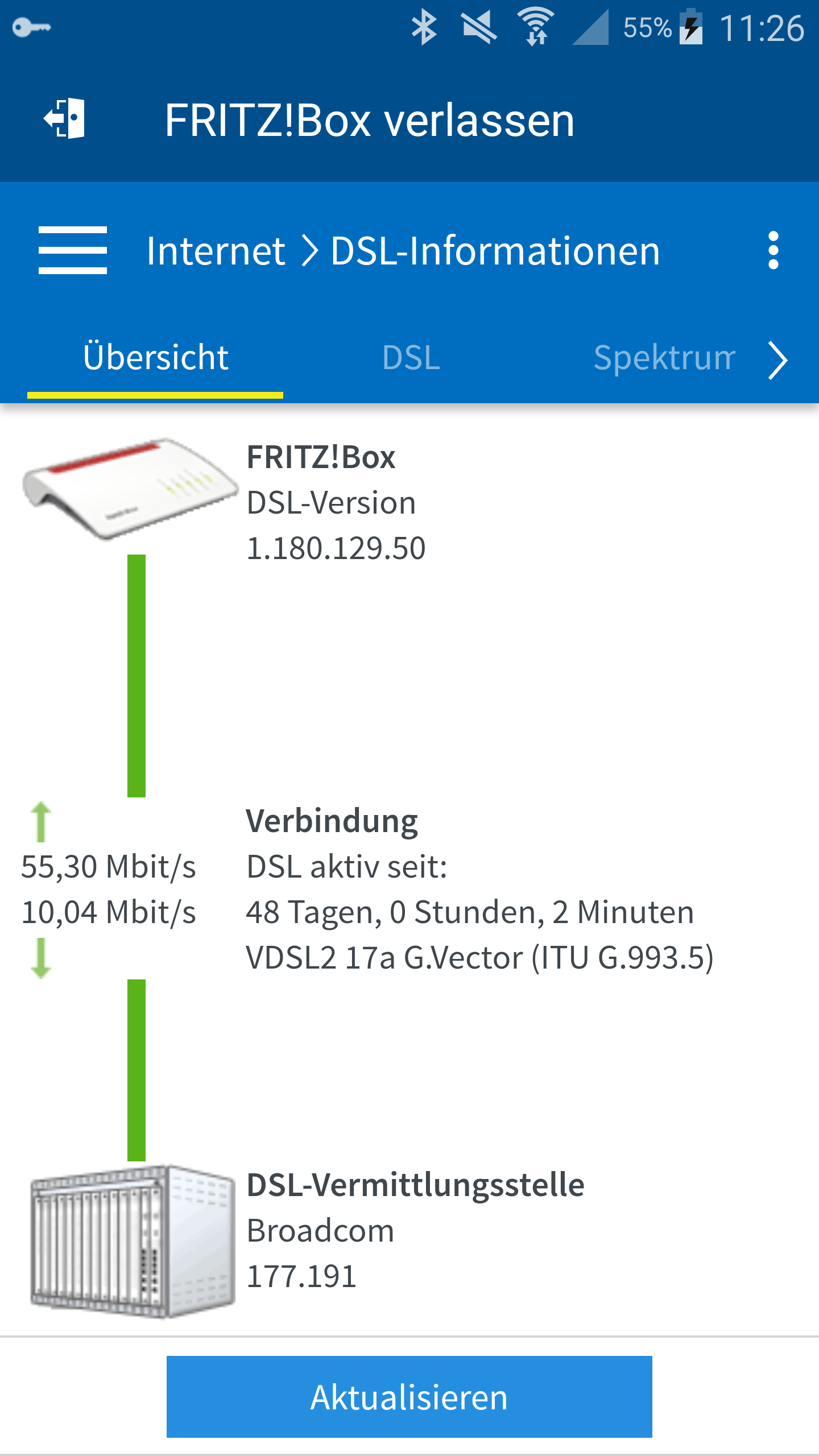The height and width of the screenshot is (1456, 819).
Task: Open the hamburger navigation menu
Action: [x=72, y=250]
